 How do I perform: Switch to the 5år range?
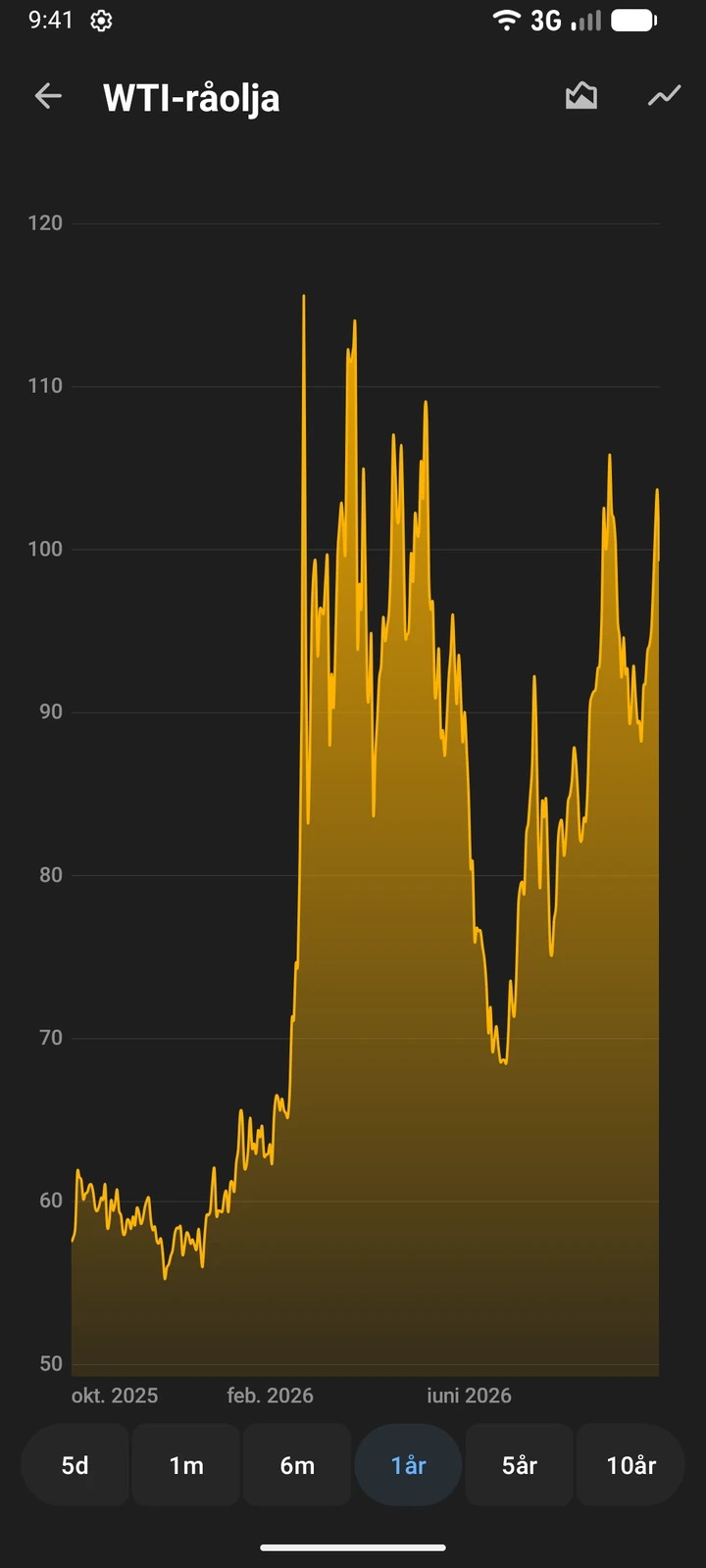tap(520, 1465)
